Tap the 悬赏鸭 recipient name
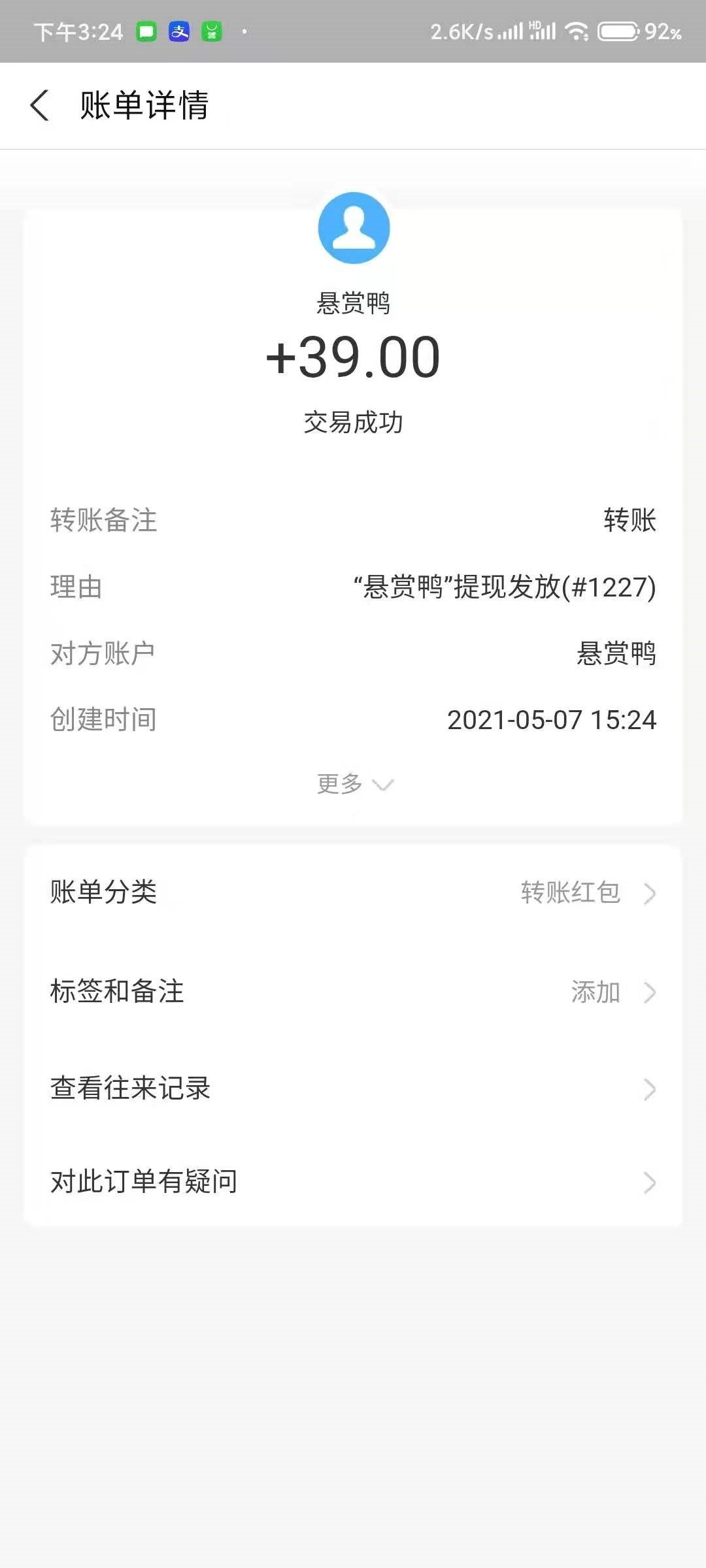 (x=353, y=302)
